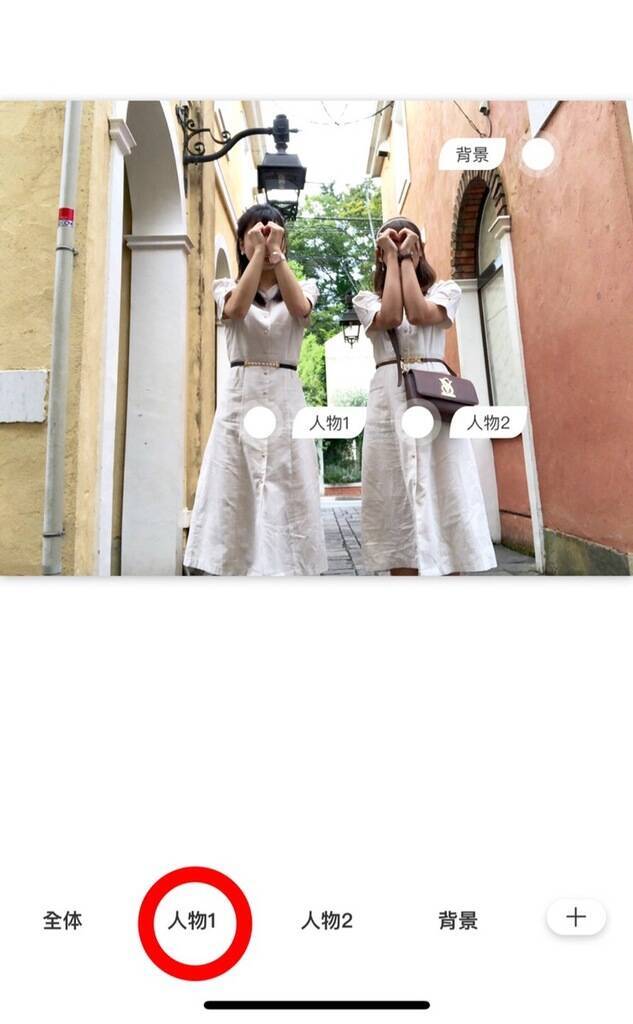Open the 背景 tab
Viewport: 633px width, 1024px height.
[458, 920]
